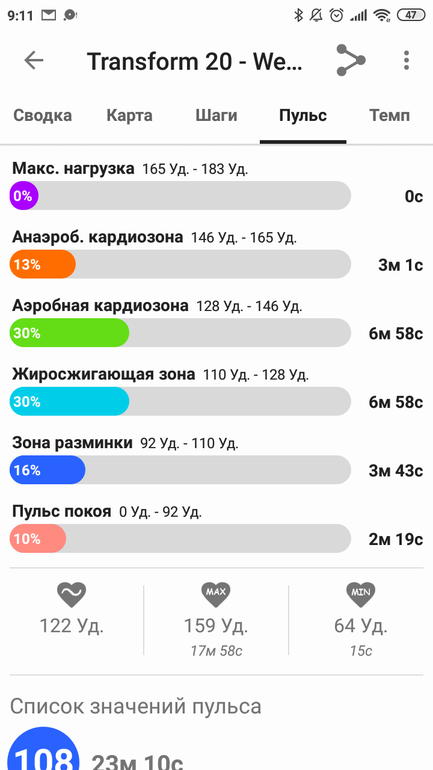Share this workout
Screen dimensions: 433x770
(351, 60)
